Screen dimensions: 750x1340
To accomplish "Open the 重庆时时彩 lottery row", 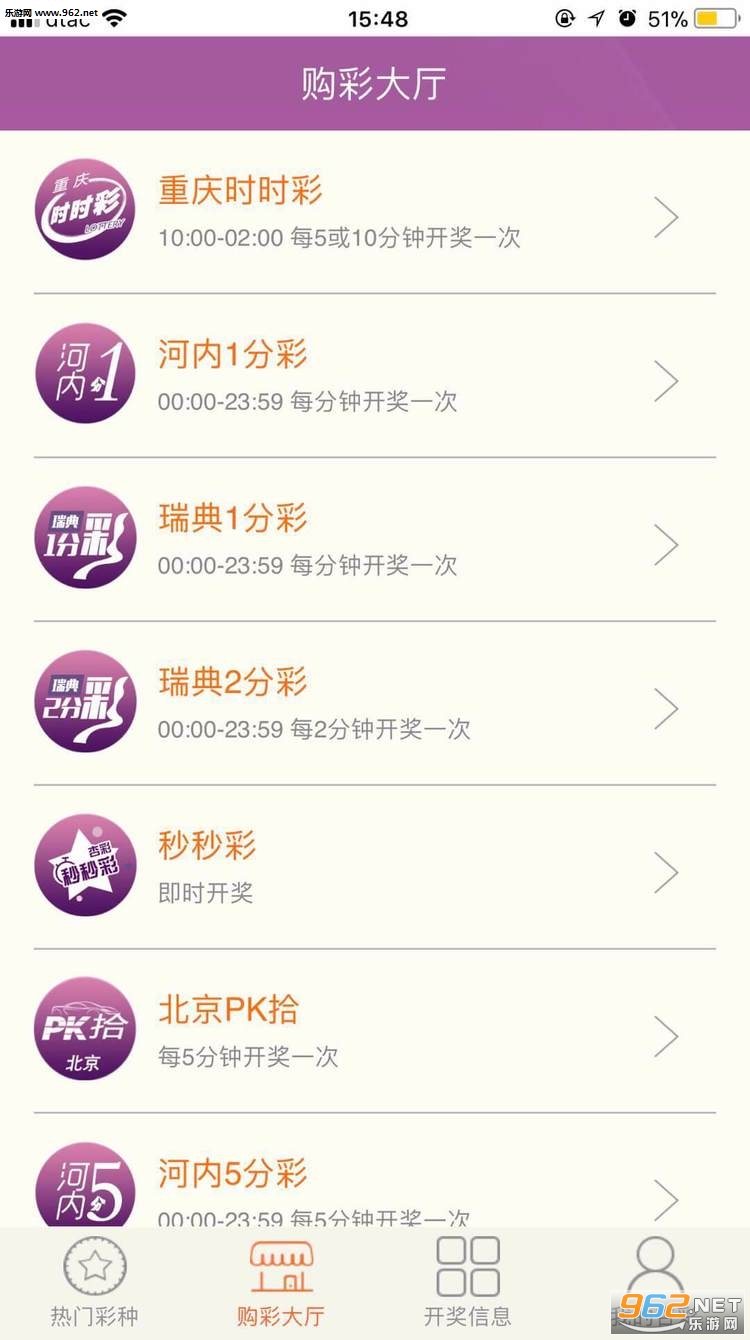I will tap(374, 212).
